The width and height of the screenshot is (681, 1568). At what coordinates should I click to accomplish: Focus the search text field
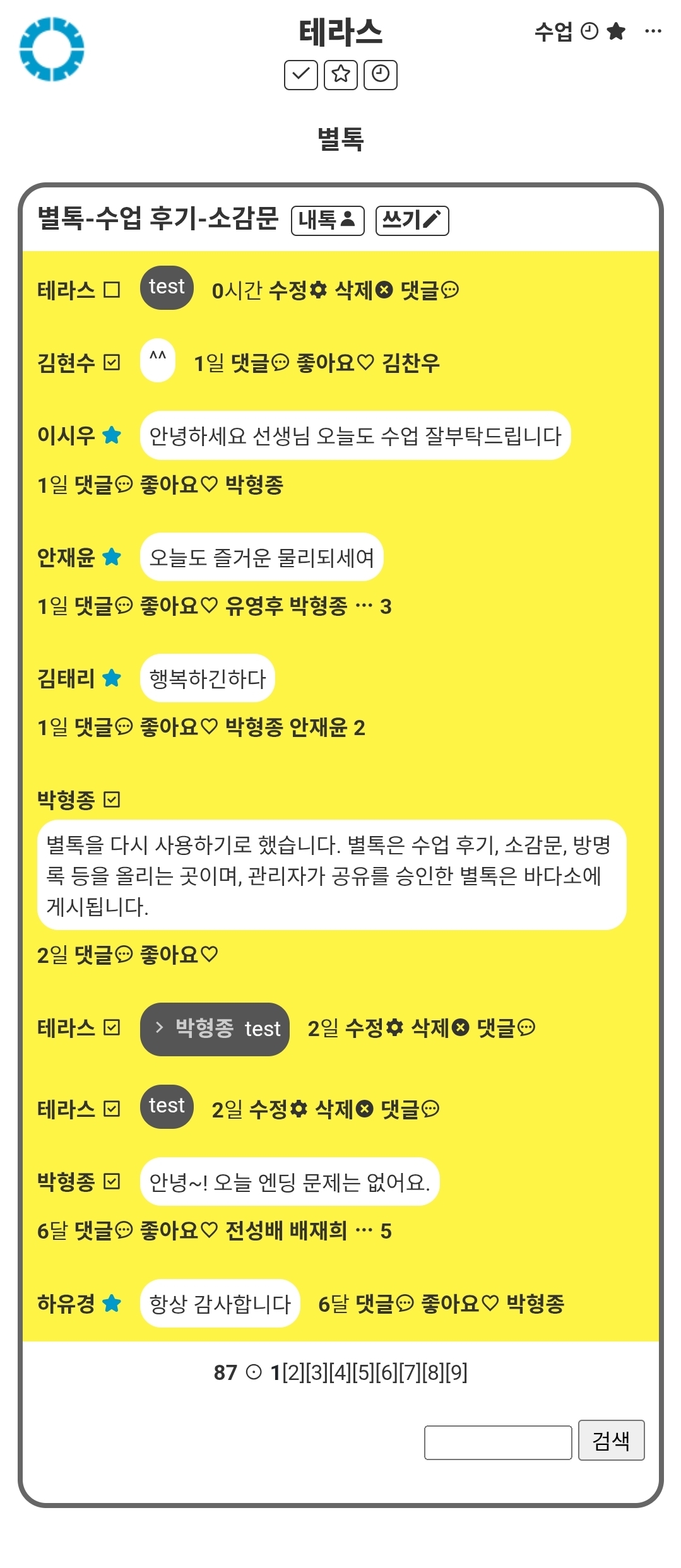pyautogui.click(x=497, y=1442)
